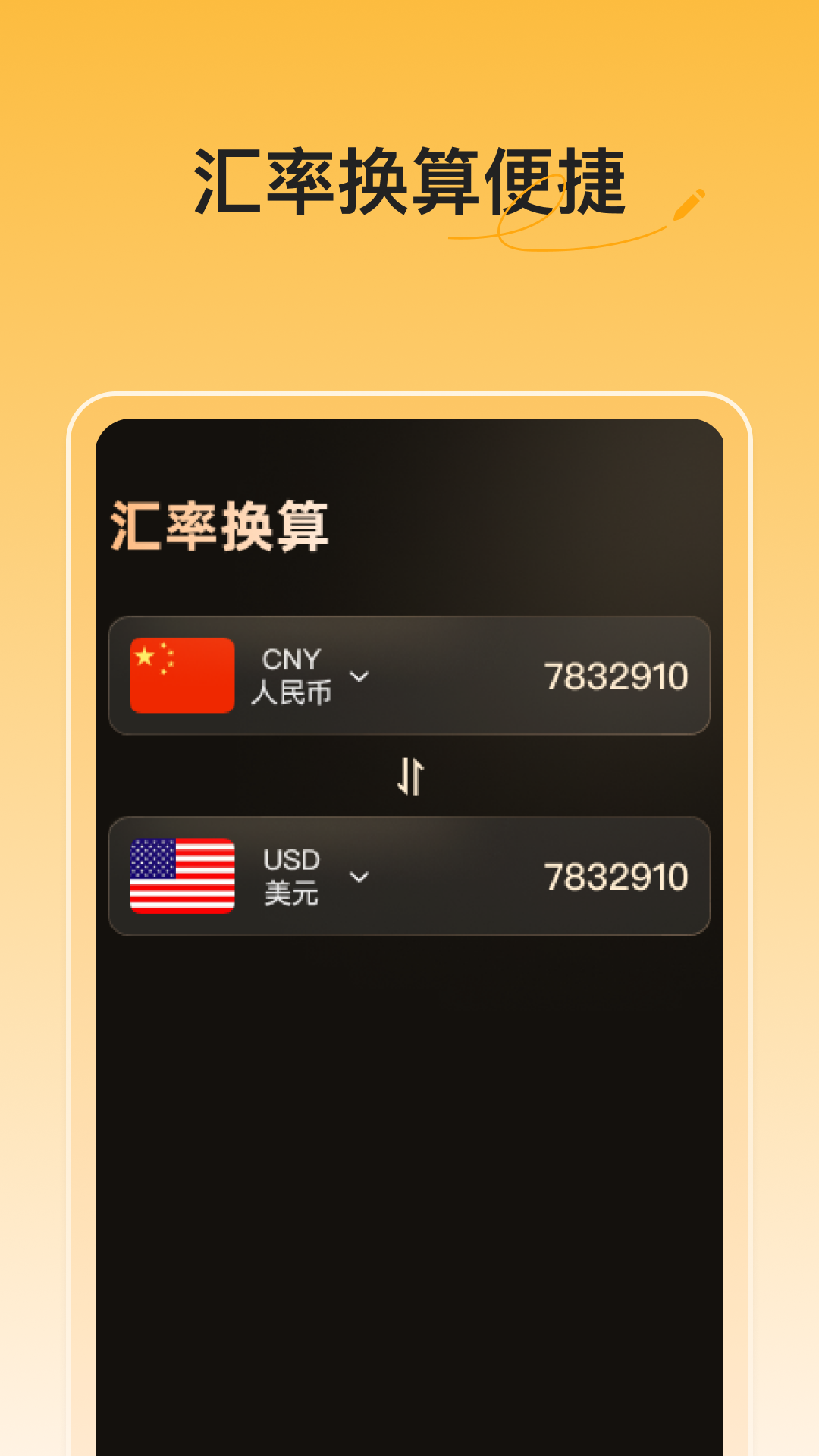Click the USD amount field showing 7832910

point(616,874)
